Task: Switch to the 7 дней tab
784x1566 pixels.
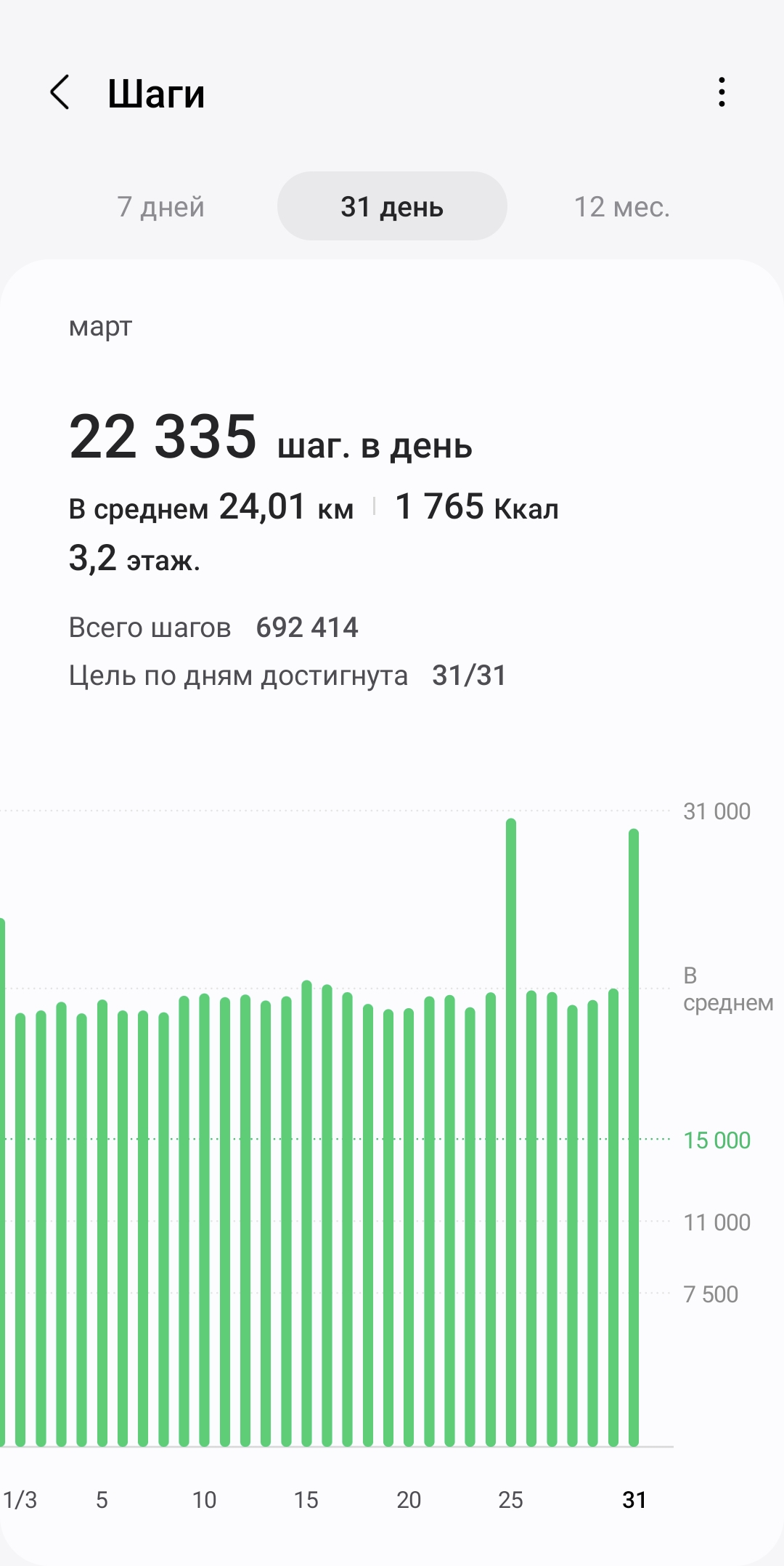Action: point(160,207)
